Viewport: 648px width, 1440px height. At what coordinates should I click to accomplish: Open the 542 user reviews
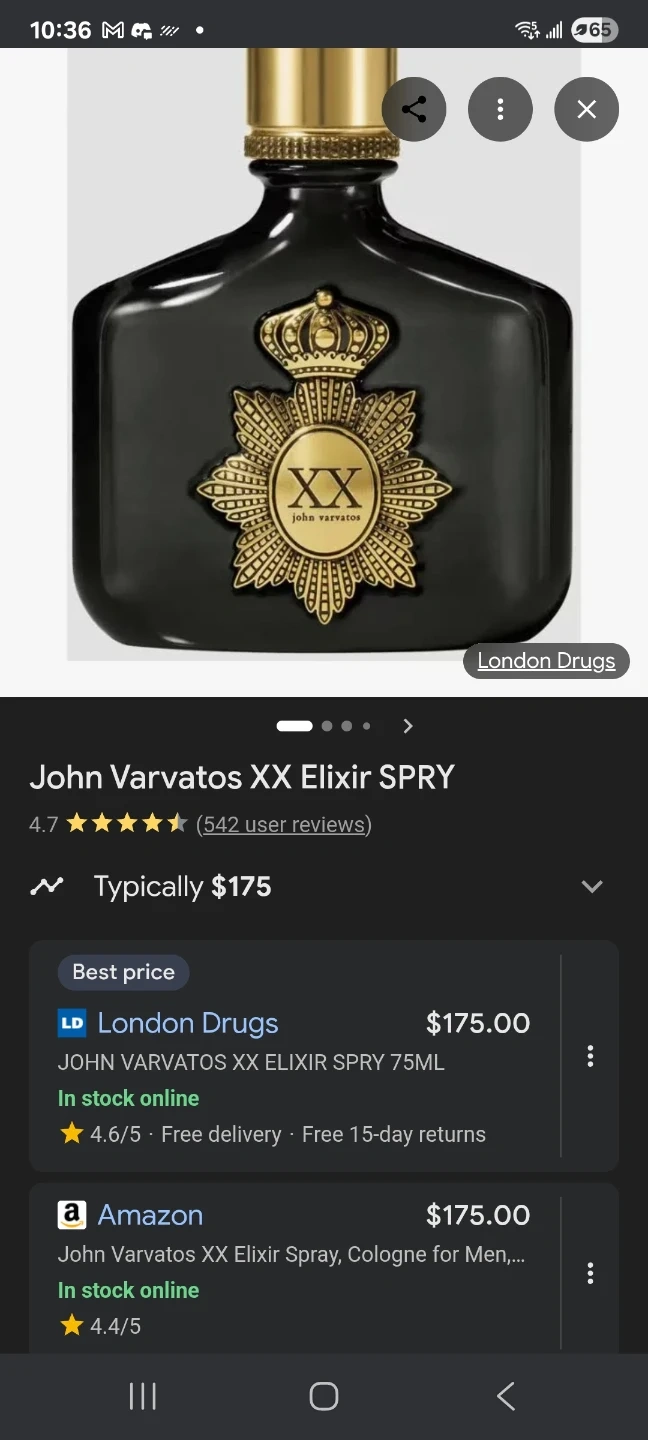(x=284, y=824)
